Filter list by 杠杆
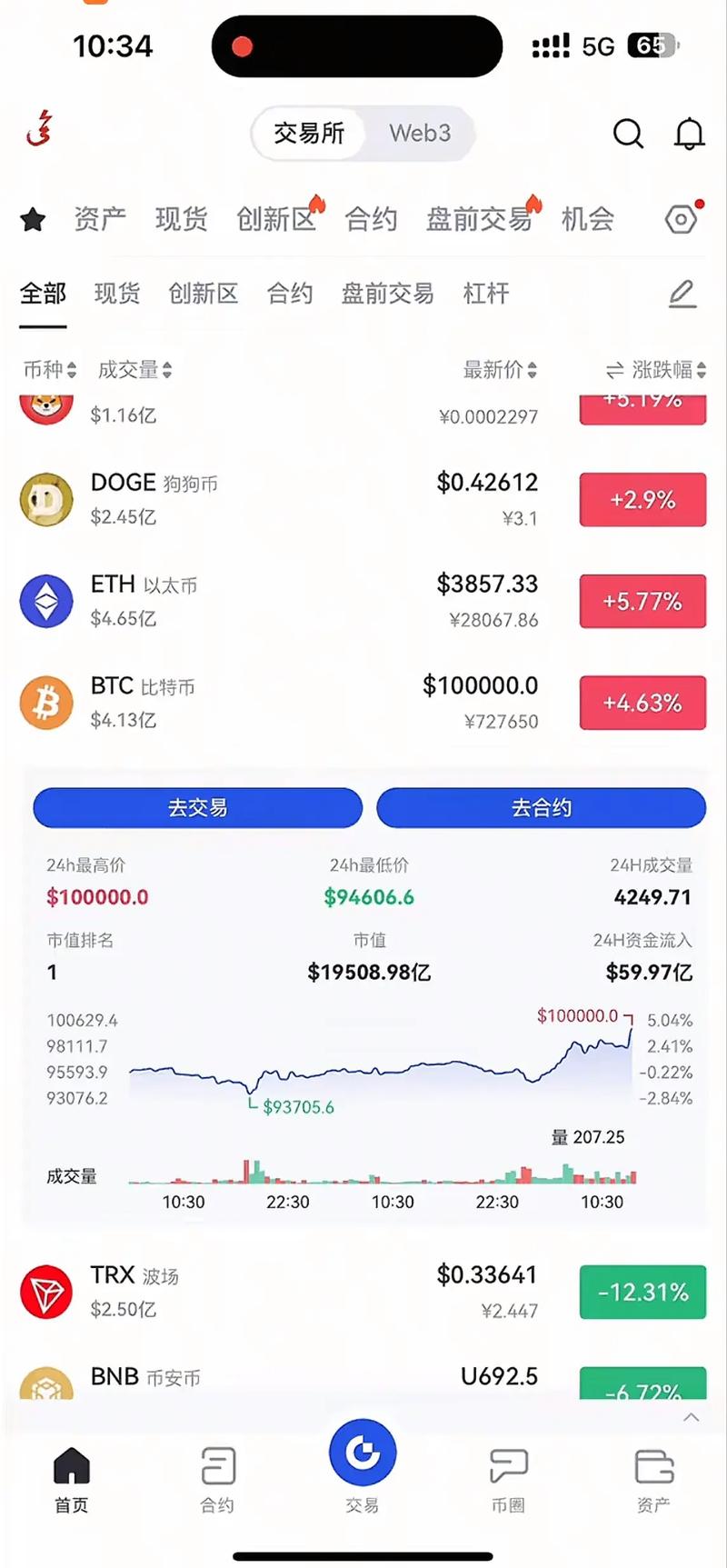The height and width of the screenshot is (1568, 727). point(485,294)
